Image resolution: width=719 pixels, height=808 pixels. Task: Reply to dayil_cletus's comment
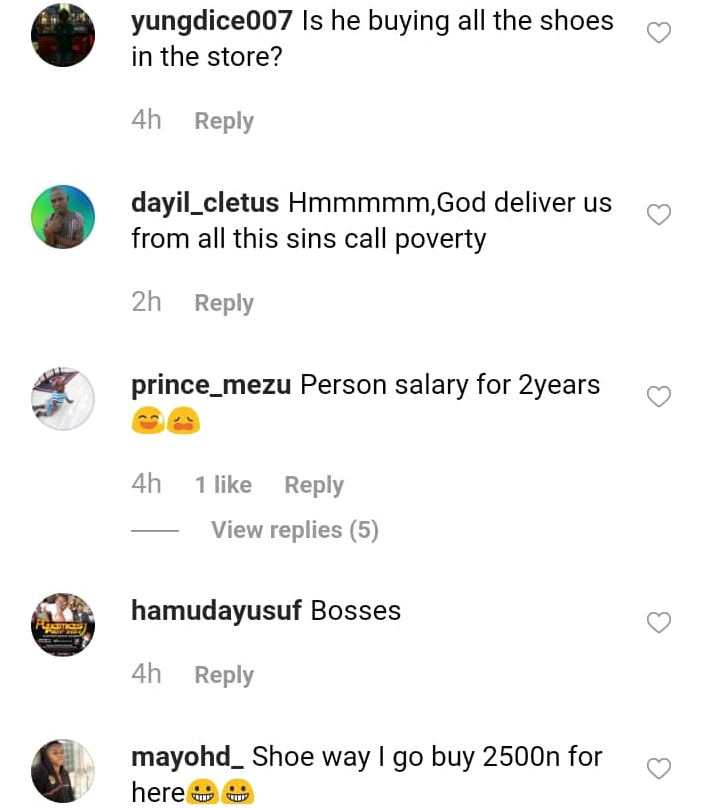(x=223, y=303)
